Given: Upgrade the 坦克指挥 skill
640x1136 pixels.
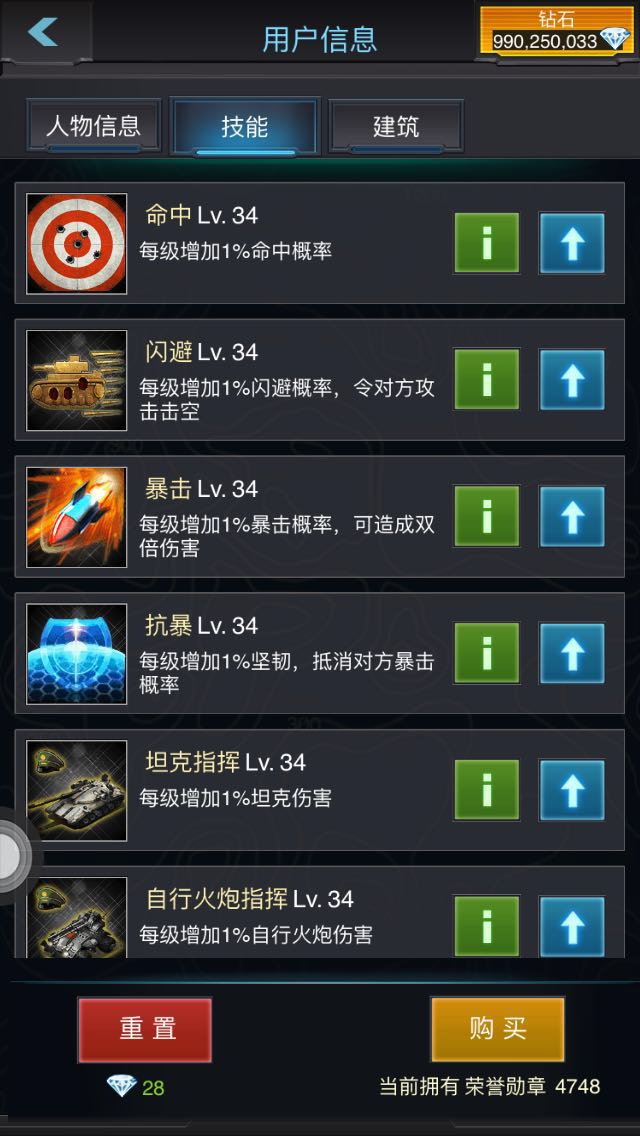Looking at the screenshot, I should point(572,790).
